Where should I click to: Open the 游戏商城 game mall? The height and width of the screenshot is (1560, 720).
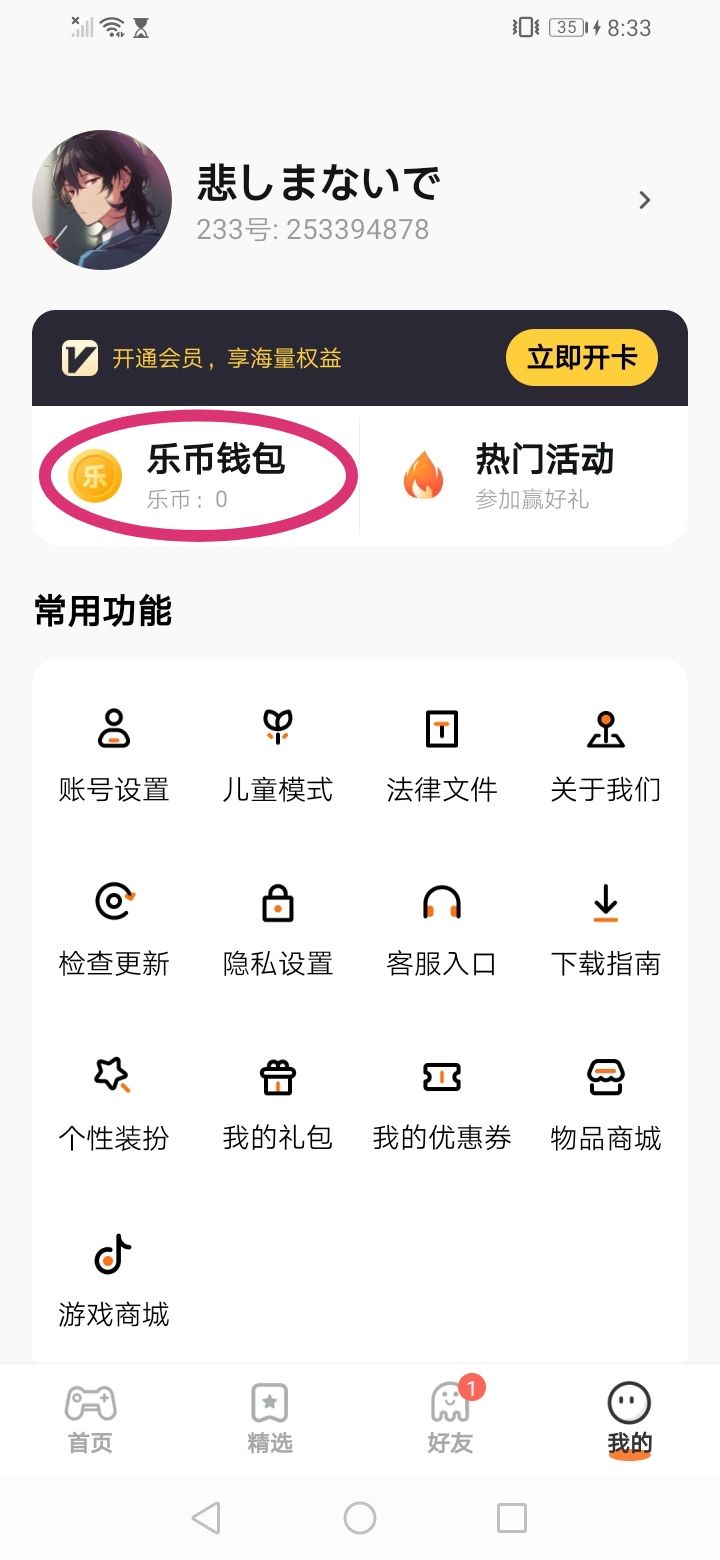tap(114, 1279)
